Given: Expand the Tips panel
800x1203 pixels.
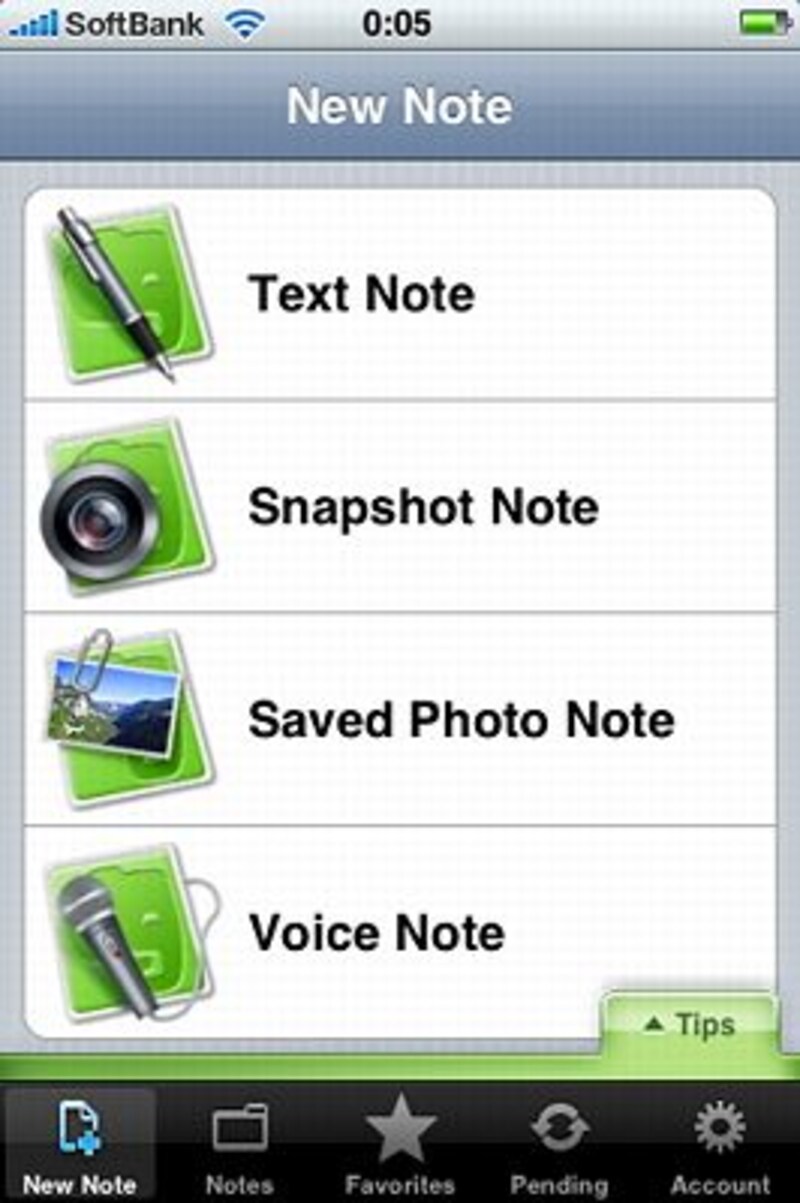Looking at the screenshot, I should (x=689, y=1024).
